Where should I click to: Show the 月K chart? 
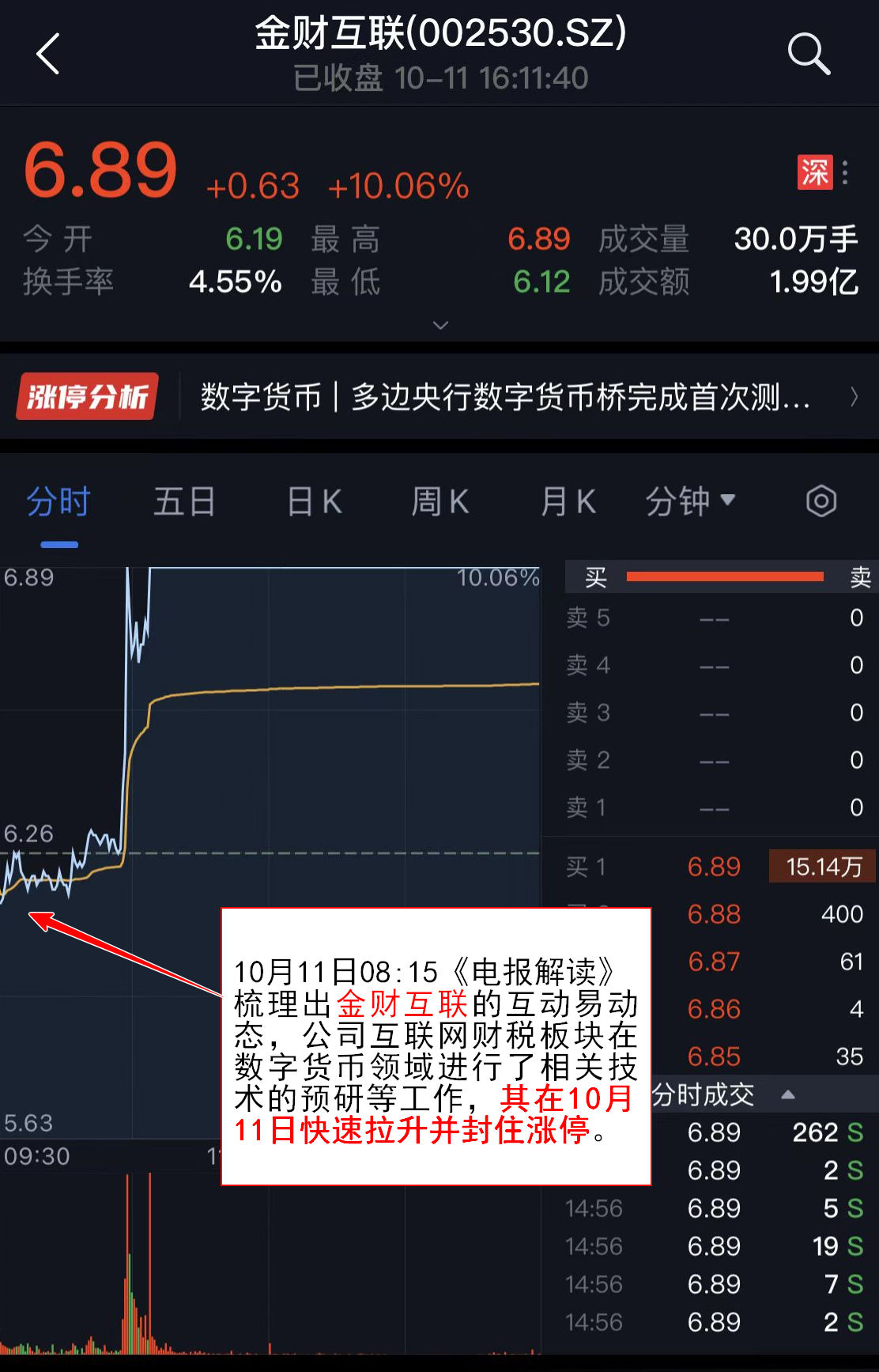click(x=567, y=501)
